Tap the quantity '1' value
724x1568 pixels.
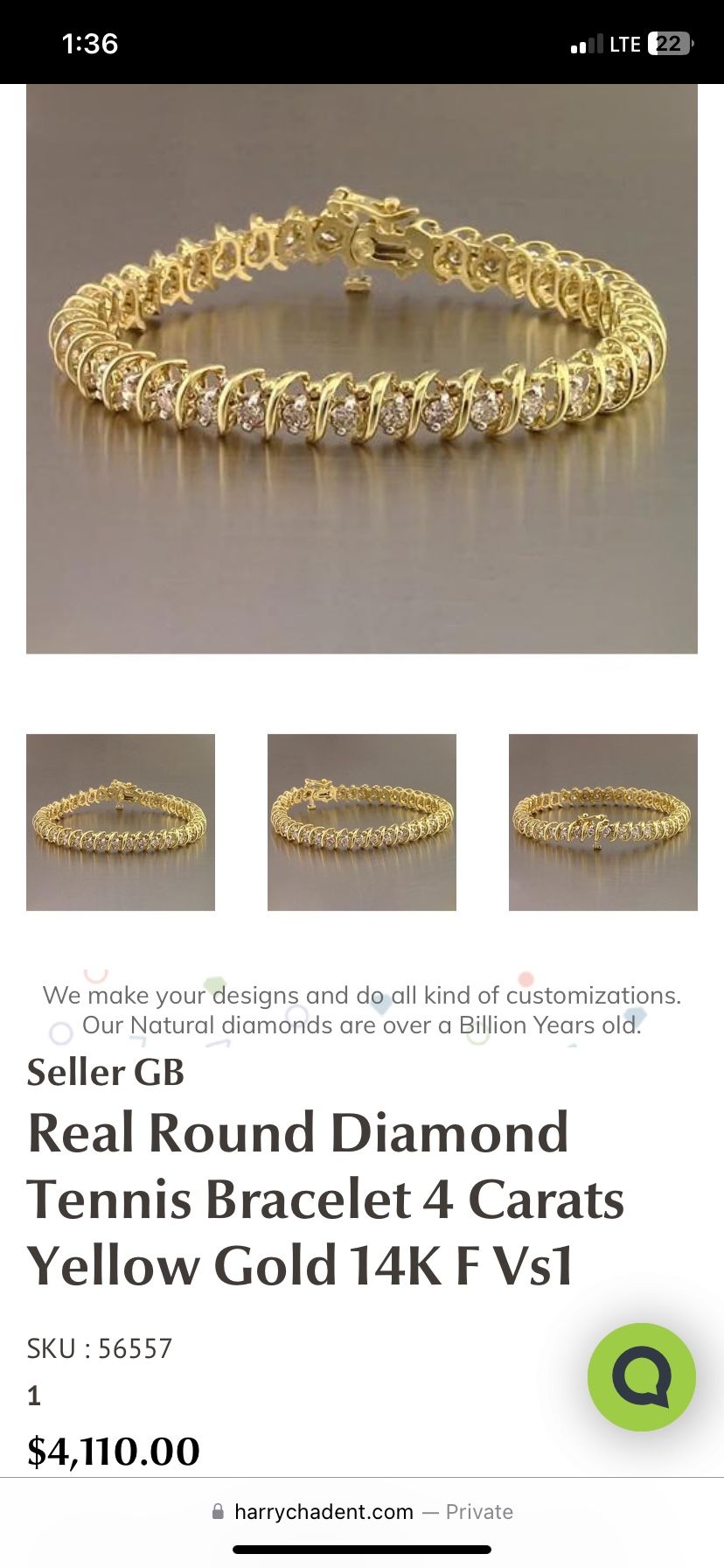coord(34,1396)
